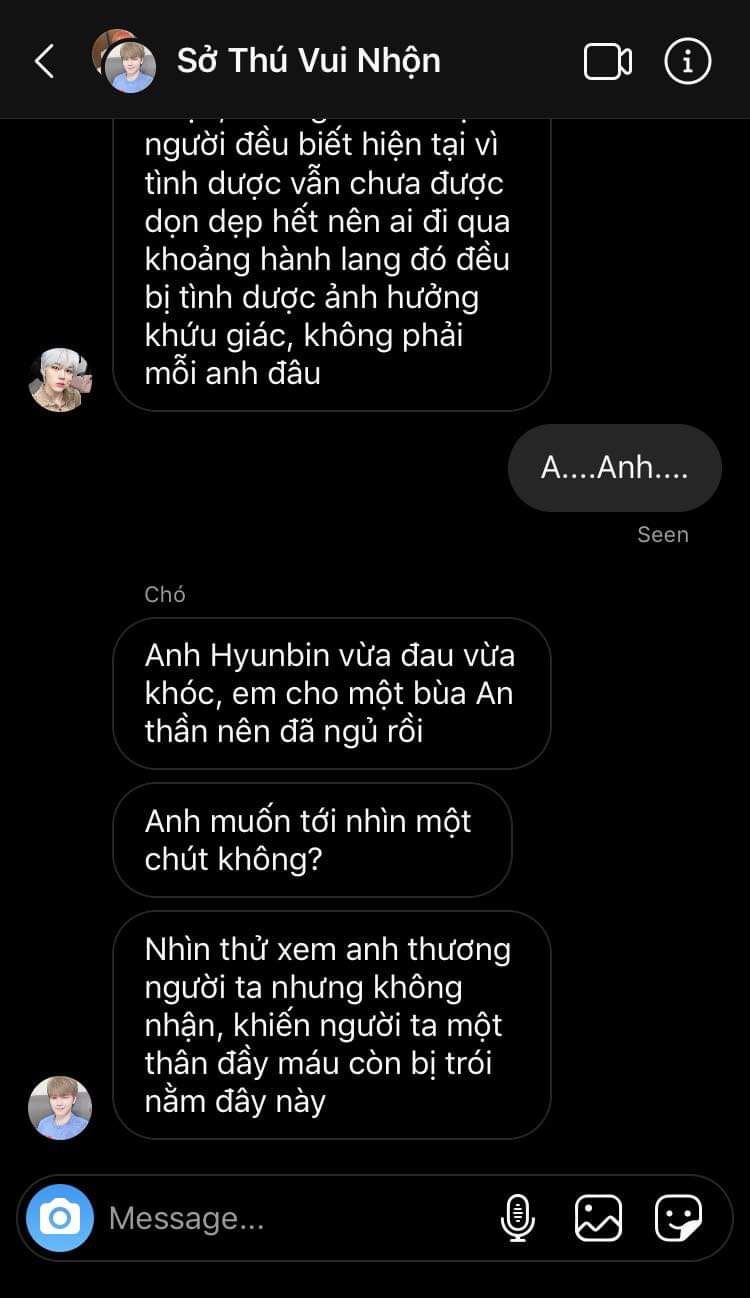Open the conversation info details
Viewport: 750px width, 1298px height.
[x=689, y=62]
